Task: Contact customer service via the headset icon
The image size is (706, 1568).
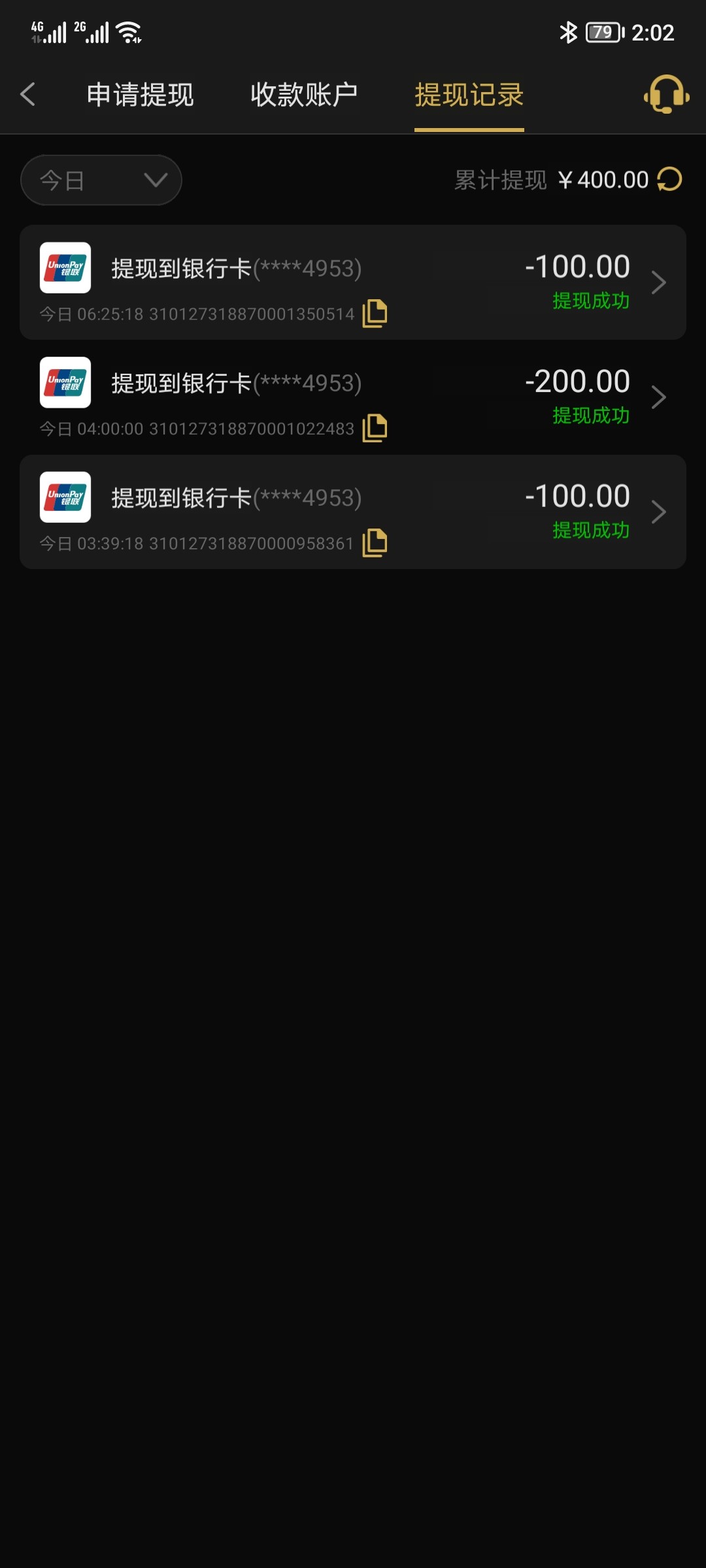Action: coord(666,95)
